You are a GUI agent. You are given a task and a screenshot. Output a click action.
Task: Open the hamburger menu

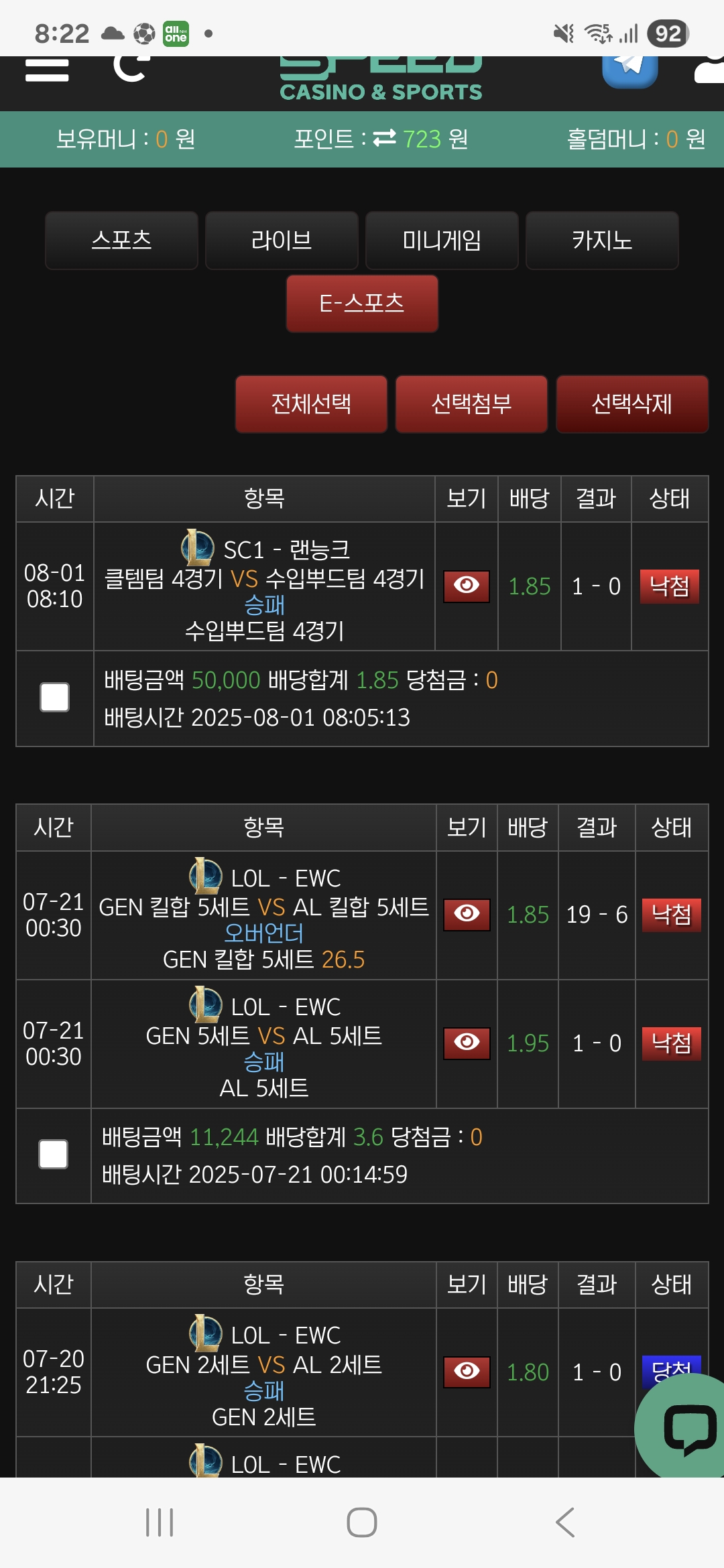[47, 70]
